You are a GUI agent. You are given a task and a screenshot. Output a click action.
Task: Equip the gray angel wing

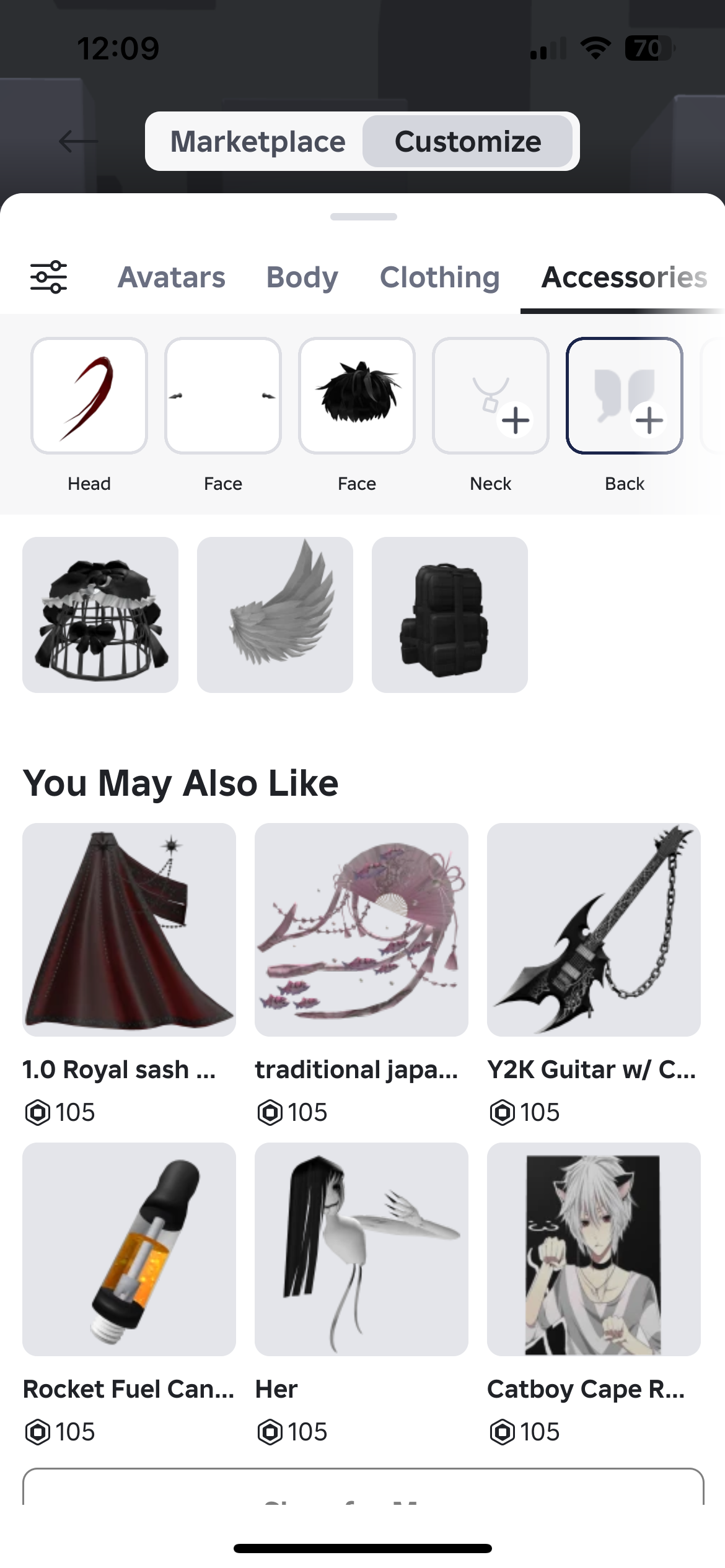coord(275,614)
